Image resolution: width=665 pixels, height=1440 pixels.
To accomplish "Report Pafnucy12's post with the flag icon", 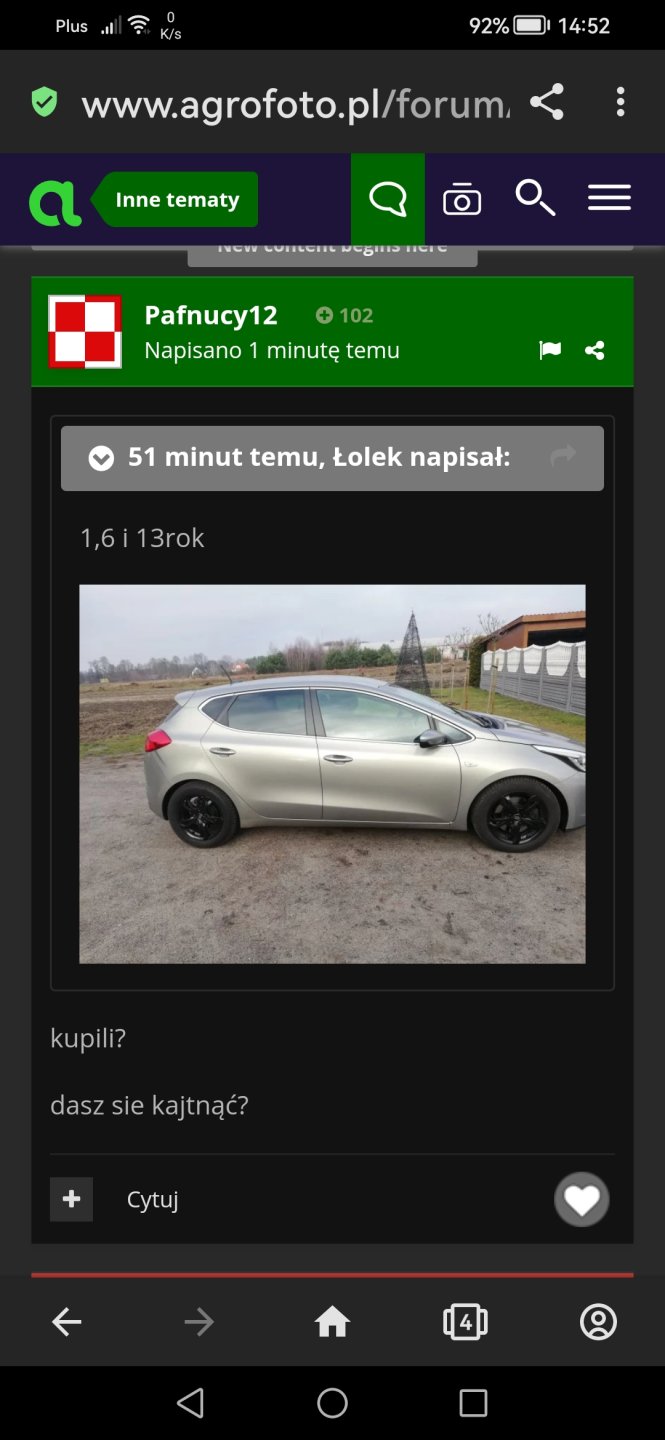I will click(x=550, y=350).
